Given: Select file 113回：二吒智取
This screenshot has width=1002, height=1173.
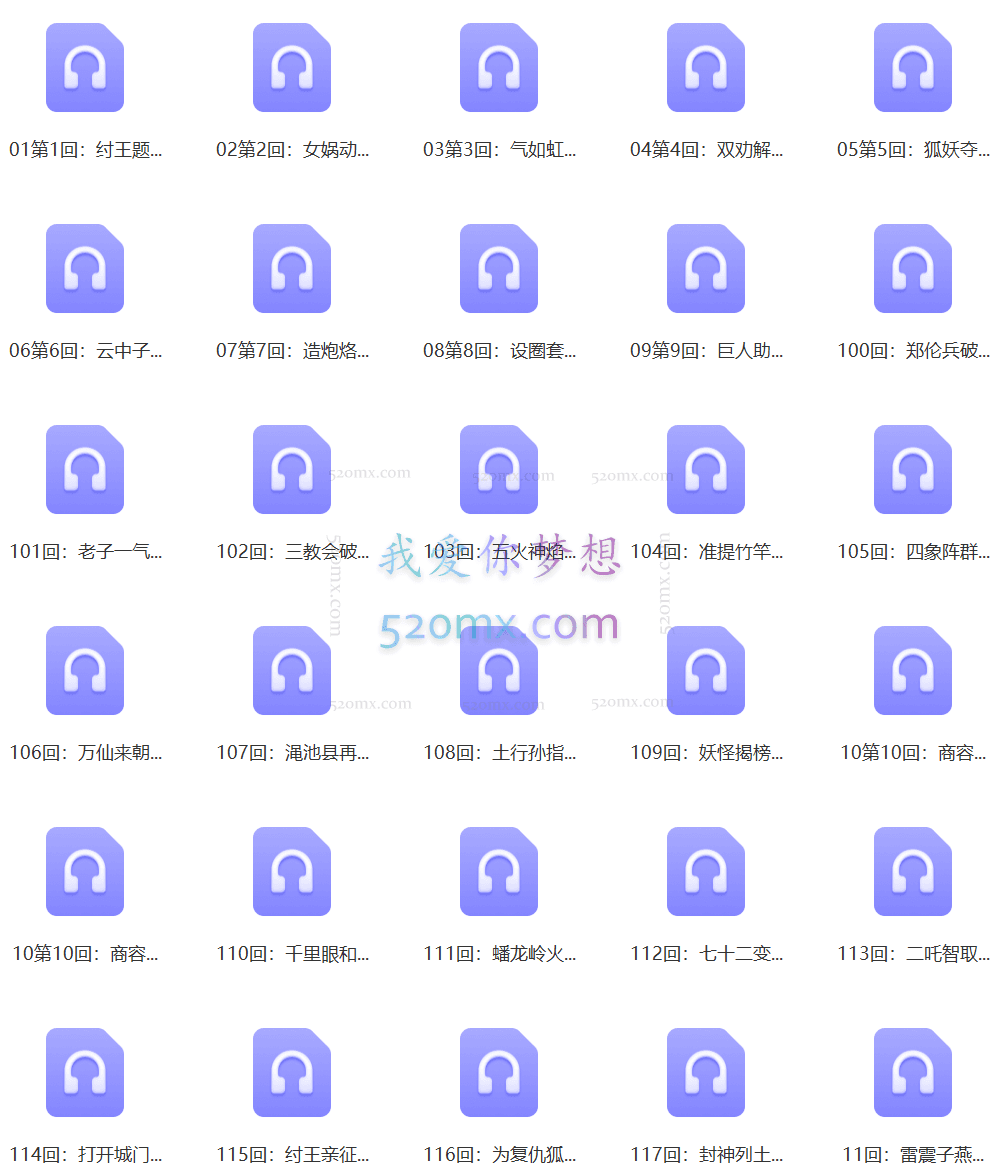Looking at the screenshot, I should 913,872.
